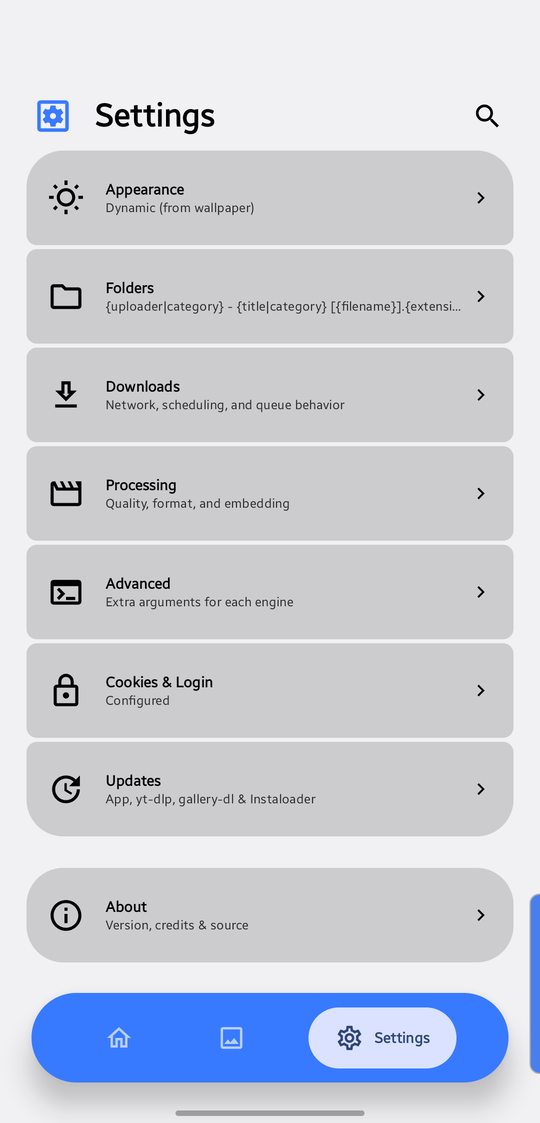Open the Folders settings row
Screen dimensions: 540x1123
(x=270, y=297)
